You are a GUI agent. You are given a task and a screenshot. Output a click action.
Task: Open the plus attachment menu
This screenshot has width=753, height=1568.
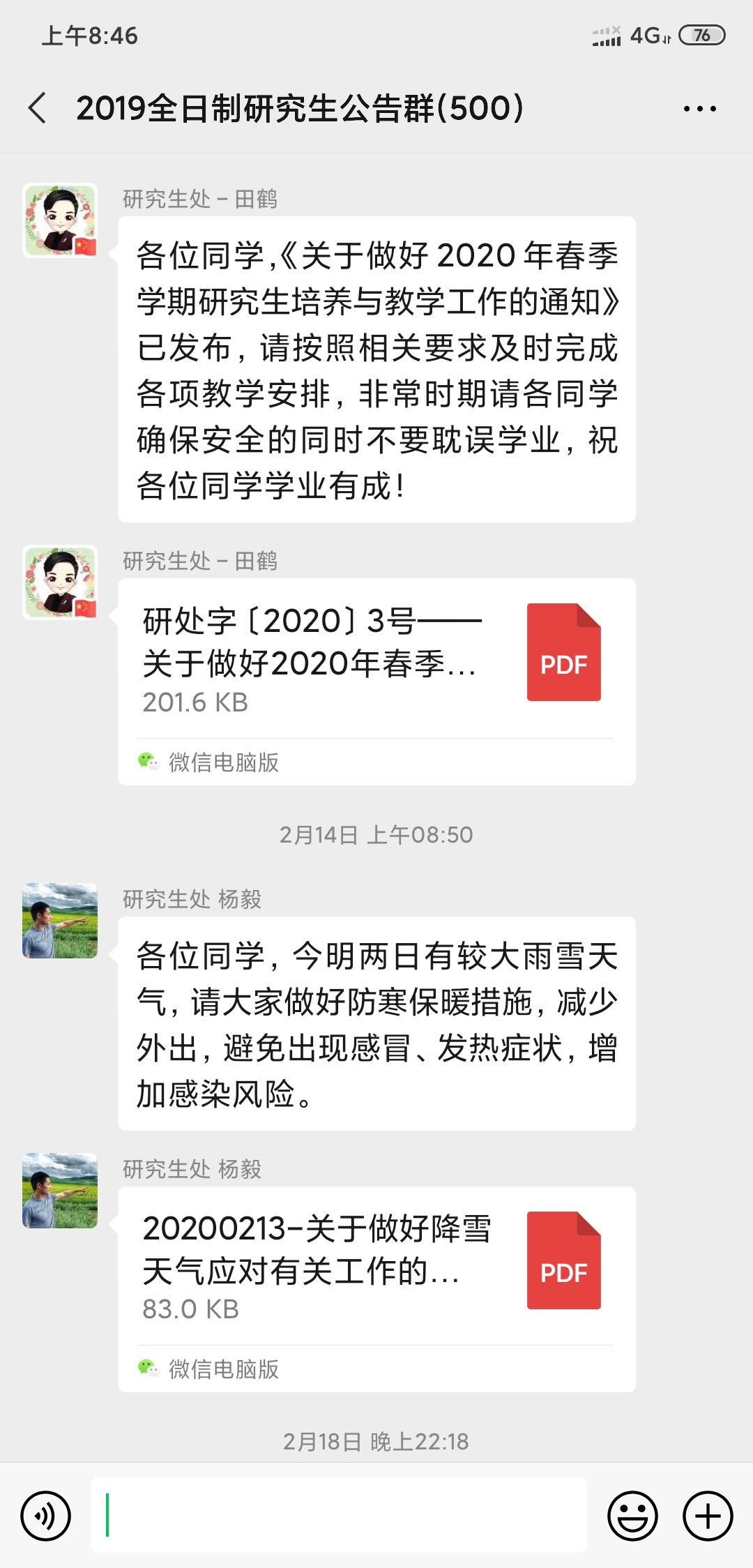coord(708,1516)
